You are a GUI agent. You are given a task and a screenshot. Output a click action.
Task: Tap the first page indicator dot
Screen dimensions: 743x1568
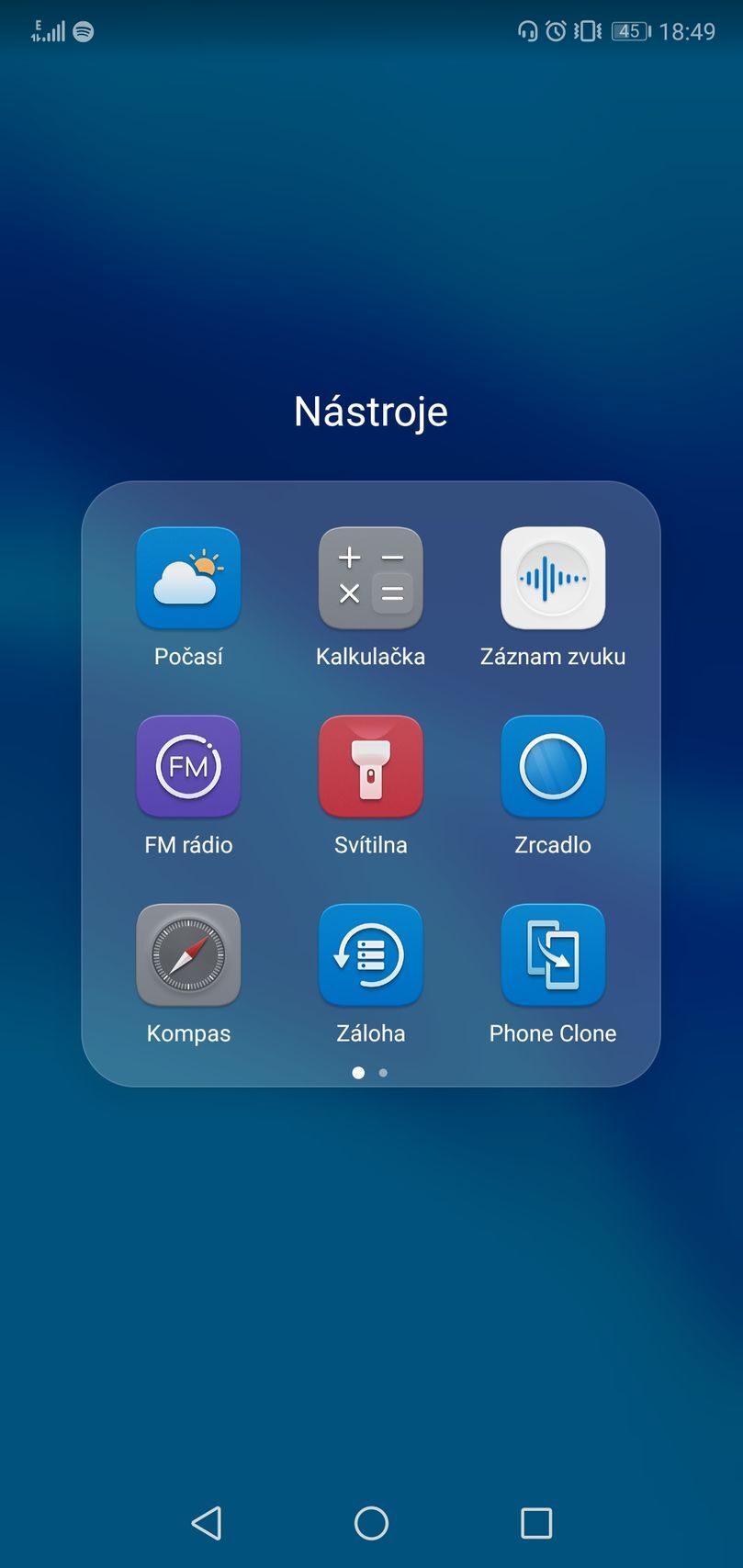coord(359,1072)
